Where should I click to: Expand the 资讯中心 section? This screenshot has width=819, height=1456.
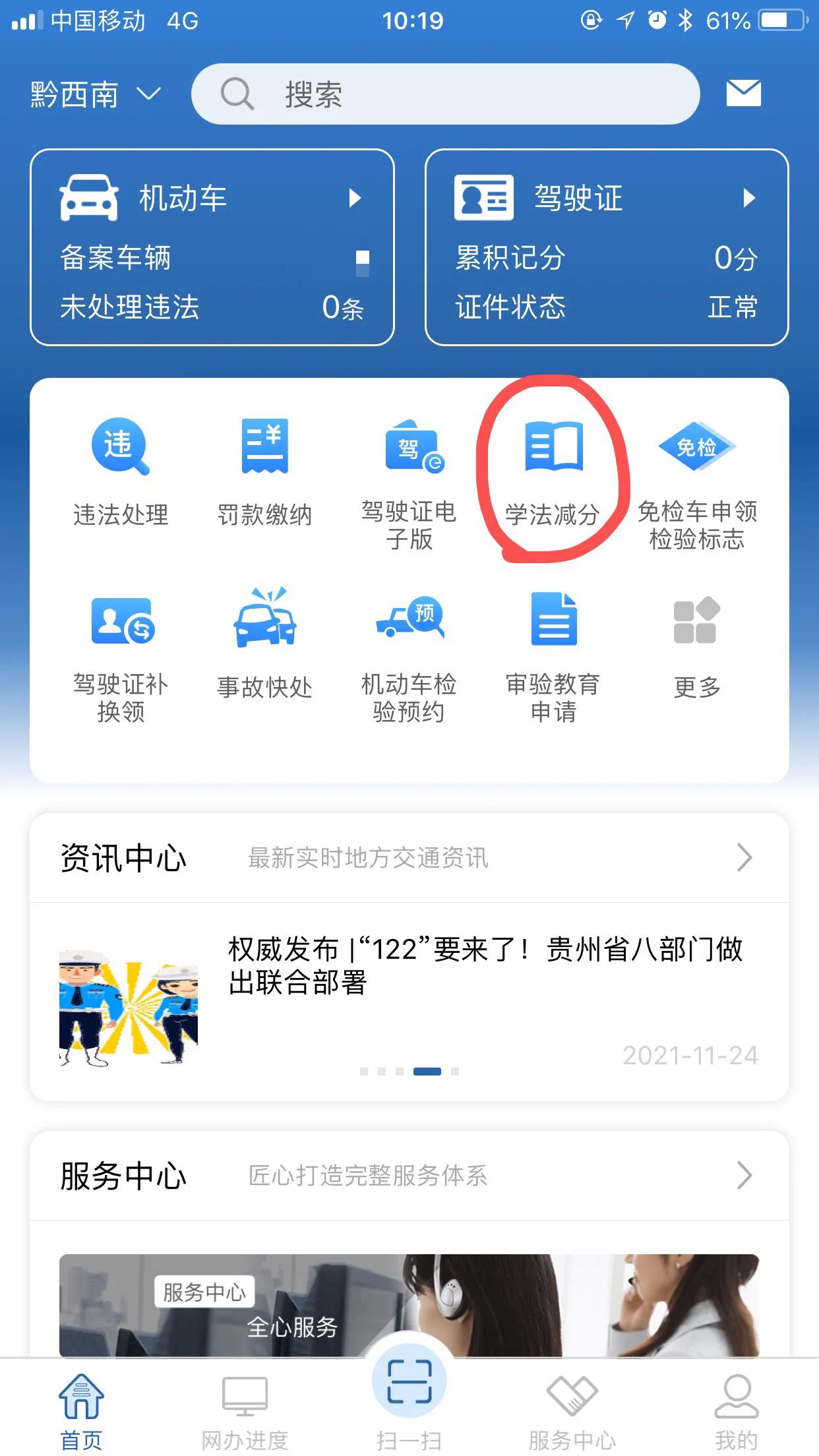409,858
